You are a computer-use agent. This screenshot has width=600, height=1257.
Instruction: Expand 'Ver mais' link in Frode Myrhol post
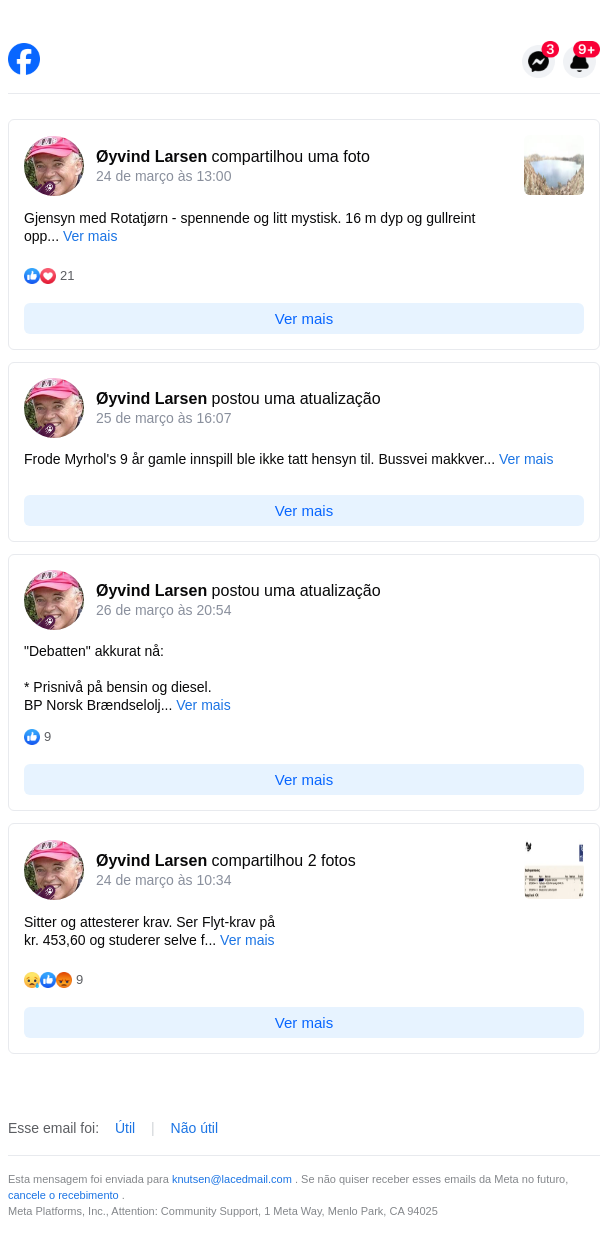pos(526,459)
